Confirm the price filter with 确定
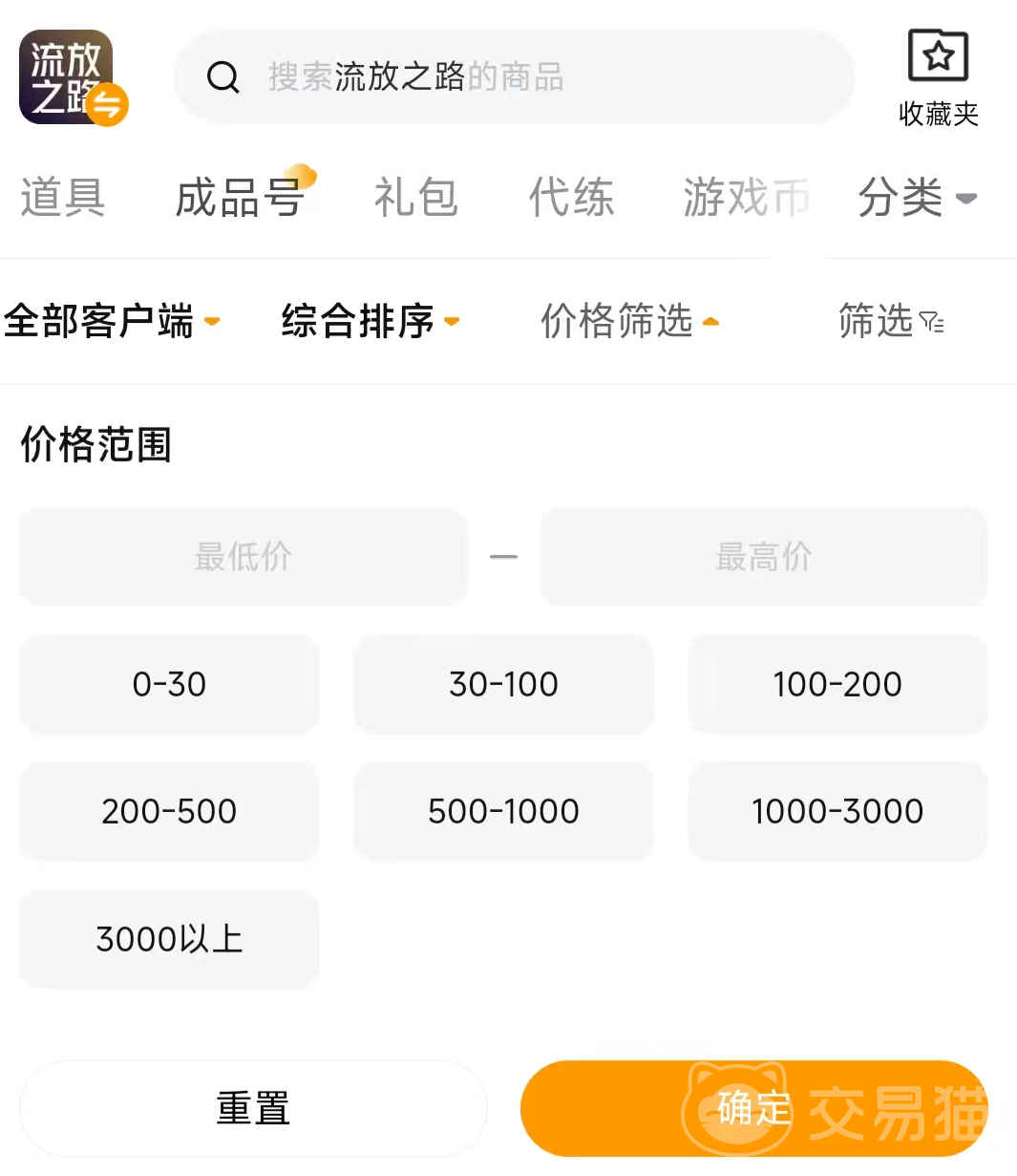 (753, 1108)
